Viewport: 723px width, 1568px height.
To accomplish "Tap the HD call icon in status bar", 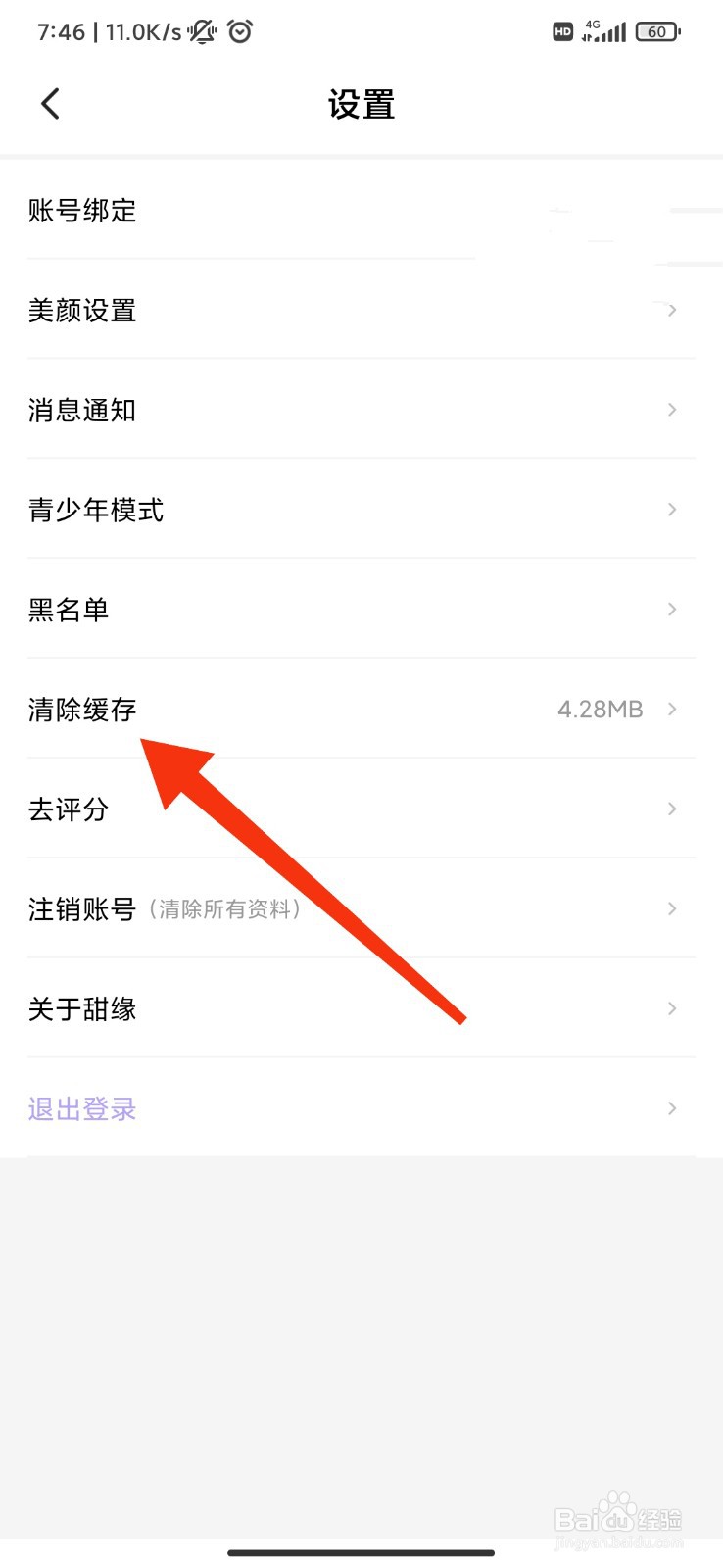I will coord(562,31).
